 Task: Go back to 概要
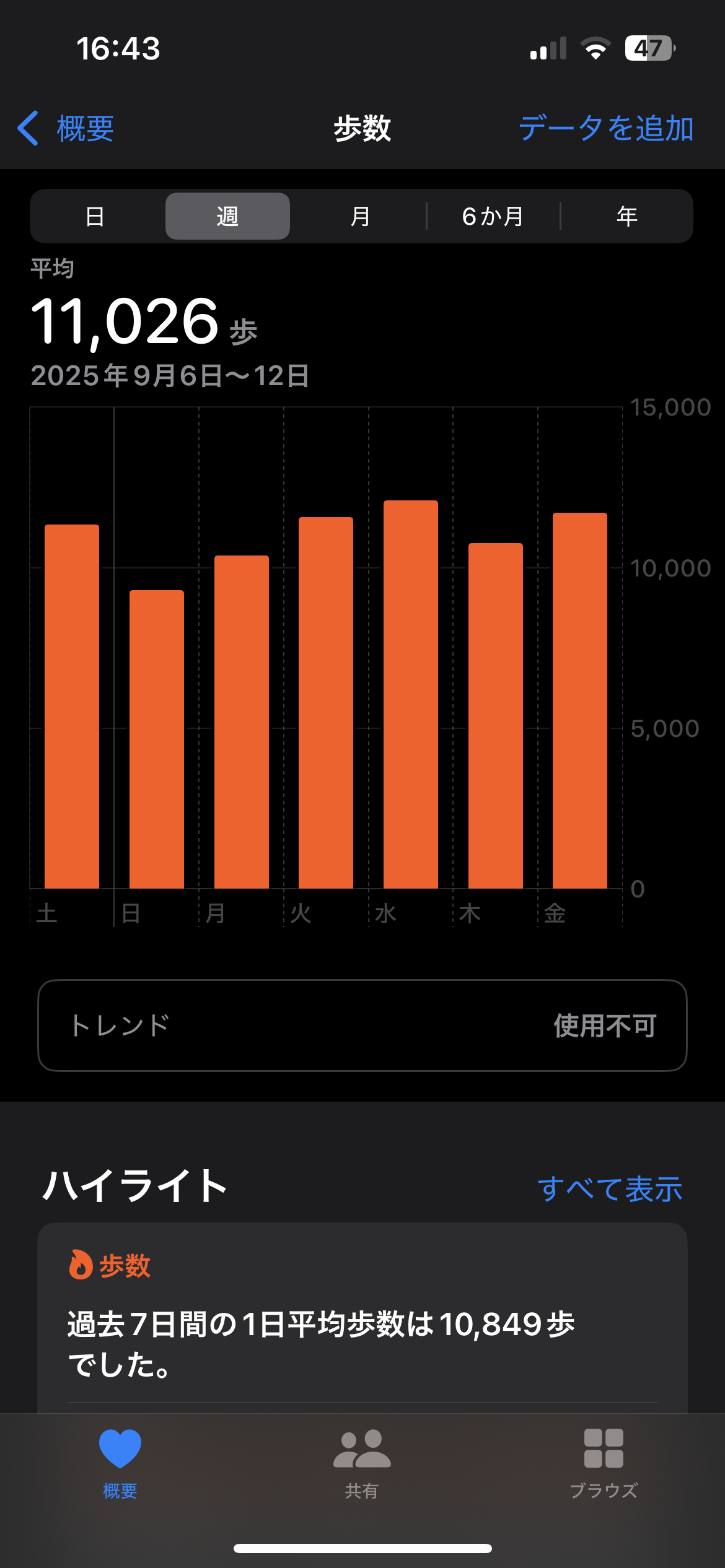pyautogui.click(x=67, y=129)
